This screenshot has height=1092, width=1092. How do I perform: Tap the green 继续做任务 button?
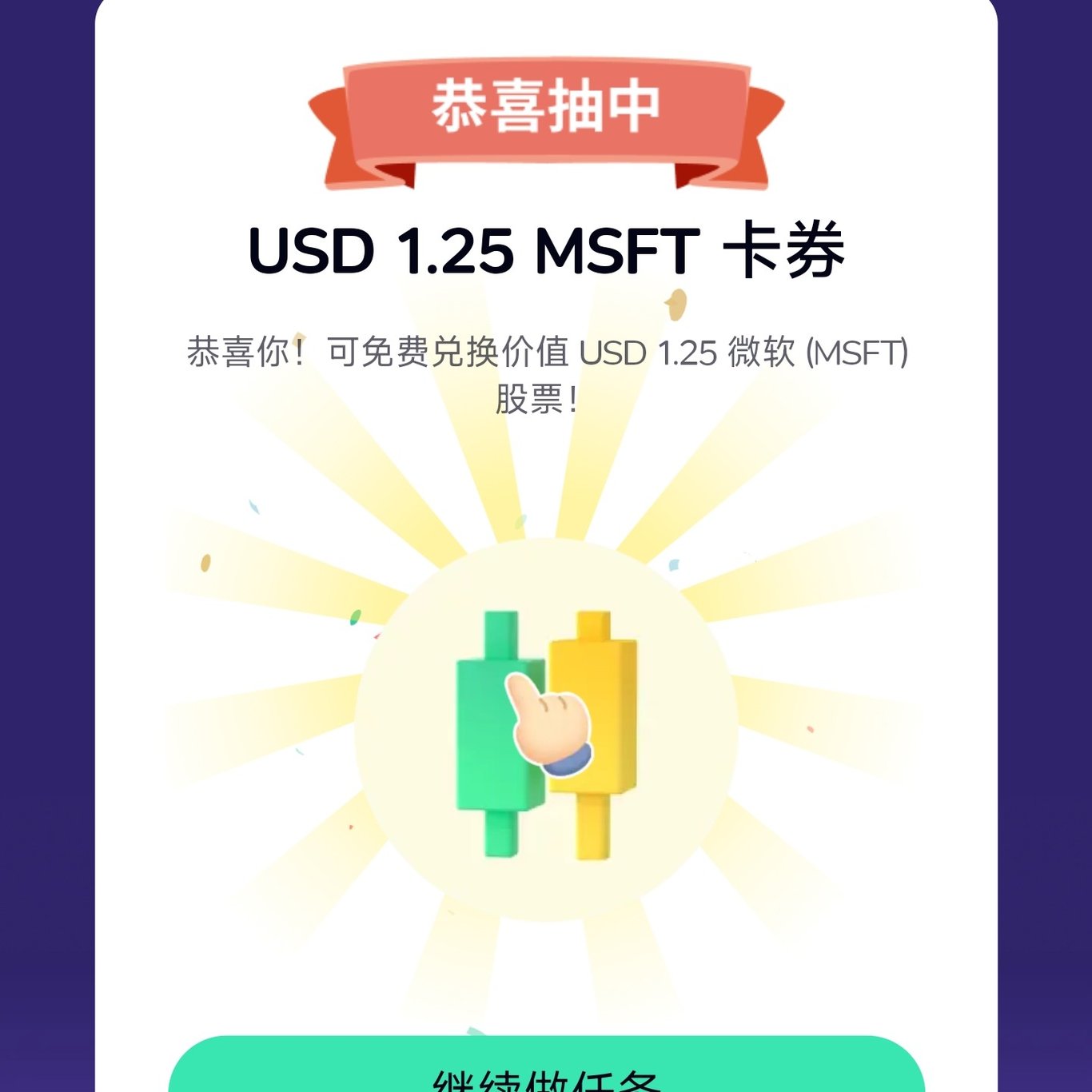tap(546, 1070)
